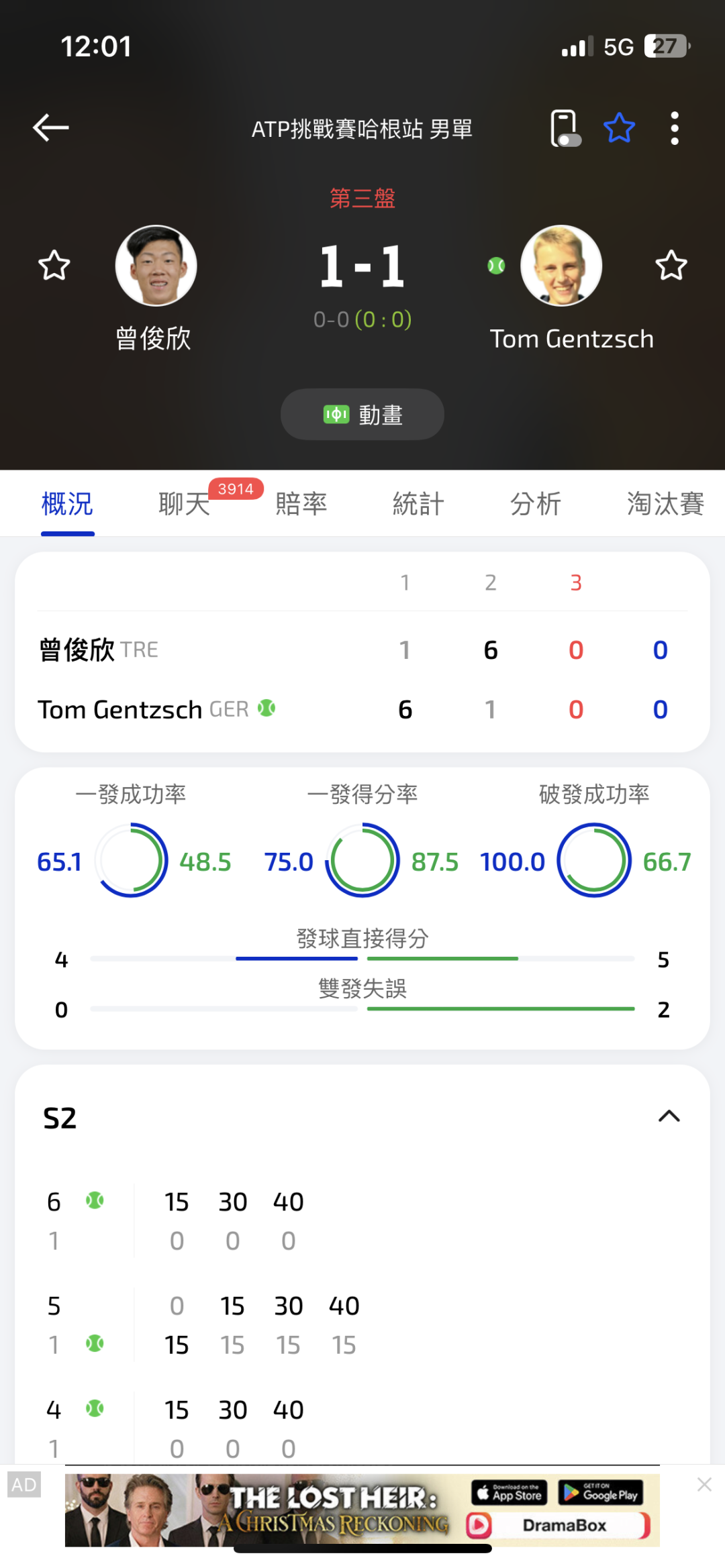Screen dimensions: 725x1568
Task: Open the three-dot overflow menu
Action: click(x=675, y=127)
